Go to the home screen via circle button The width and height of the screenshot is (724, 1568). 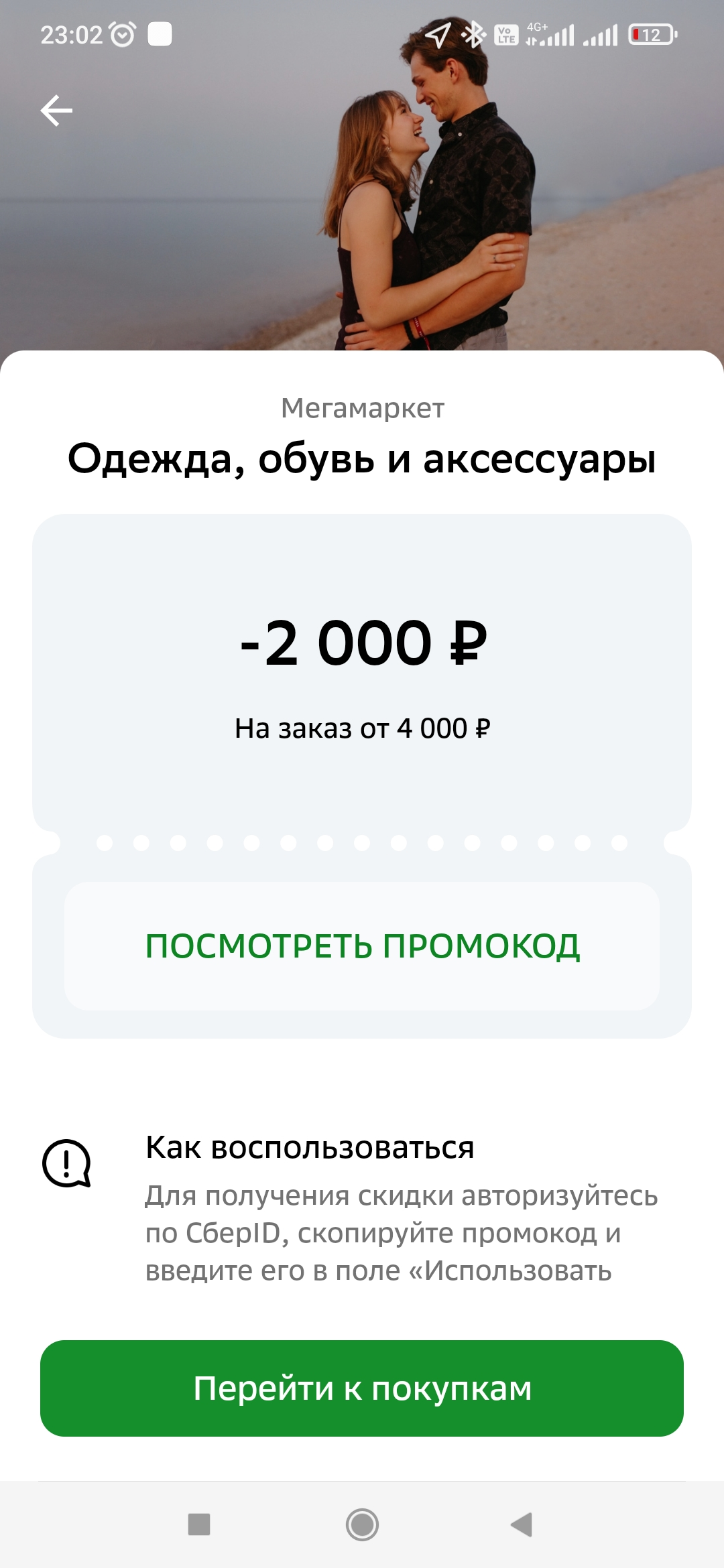362,1524
